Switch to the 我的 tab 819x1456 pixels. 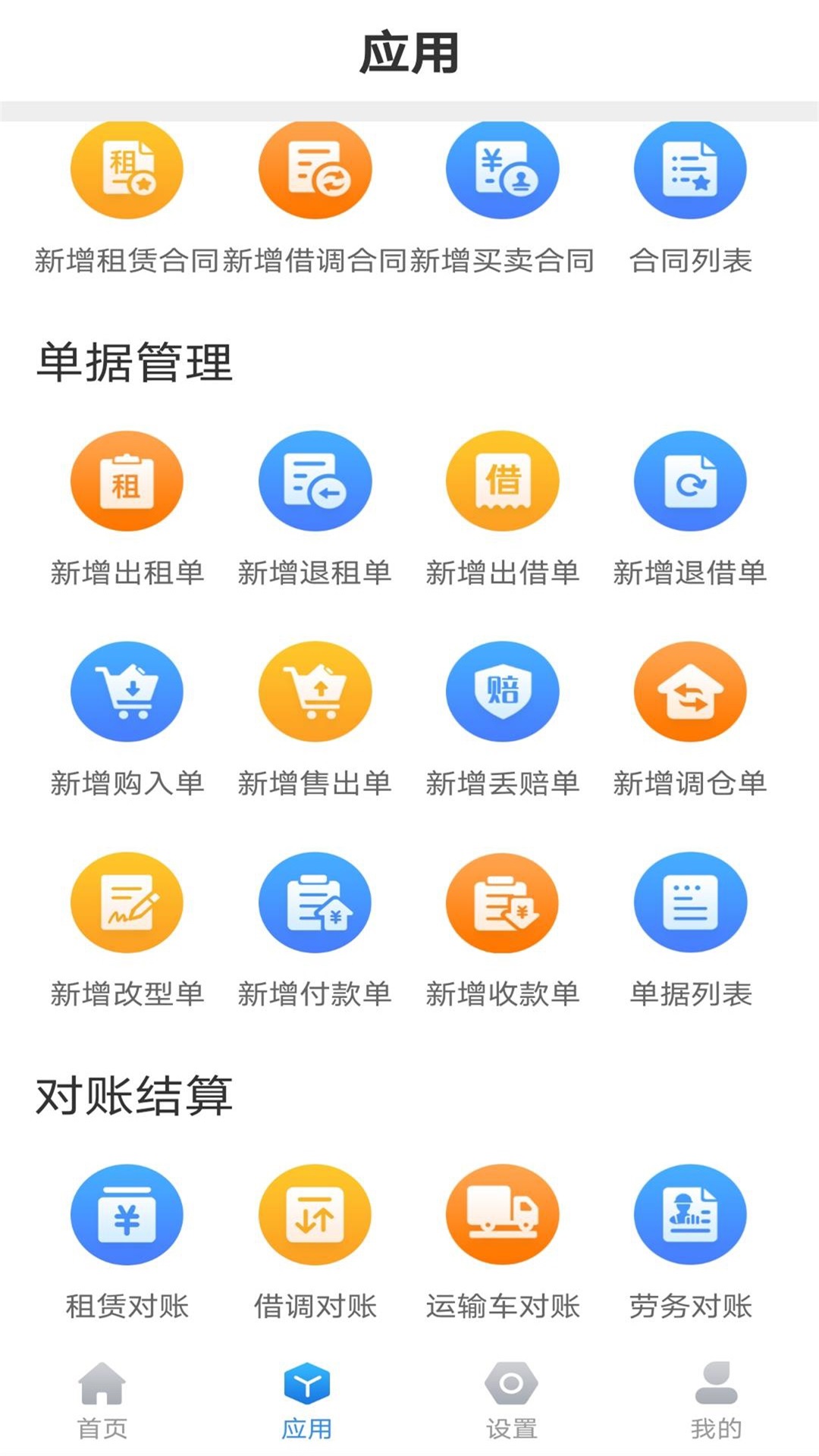(x=716, y=1400)
